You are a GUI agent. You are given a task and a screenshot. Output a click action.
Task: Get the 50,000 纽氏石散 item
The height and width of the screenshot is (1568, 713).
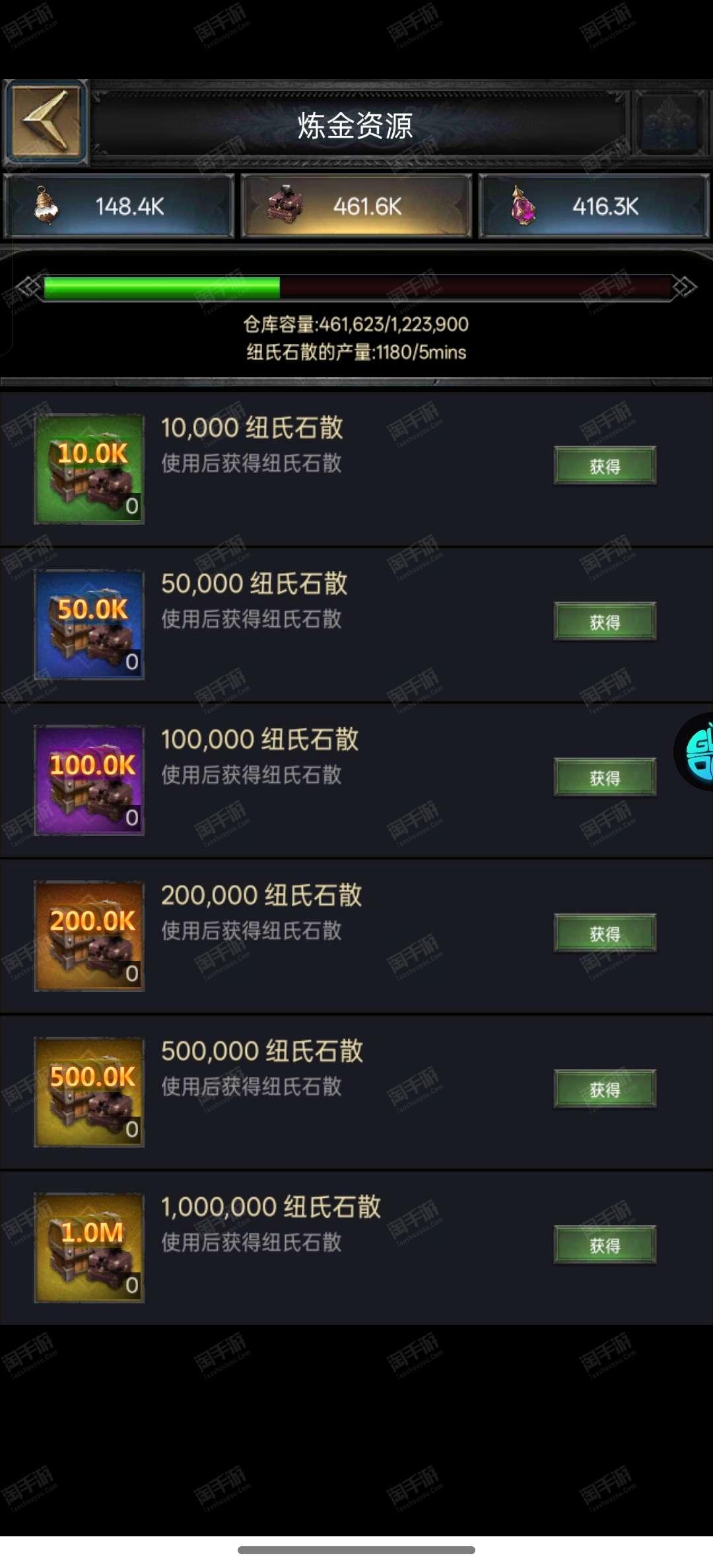click(x=605, y=622)
